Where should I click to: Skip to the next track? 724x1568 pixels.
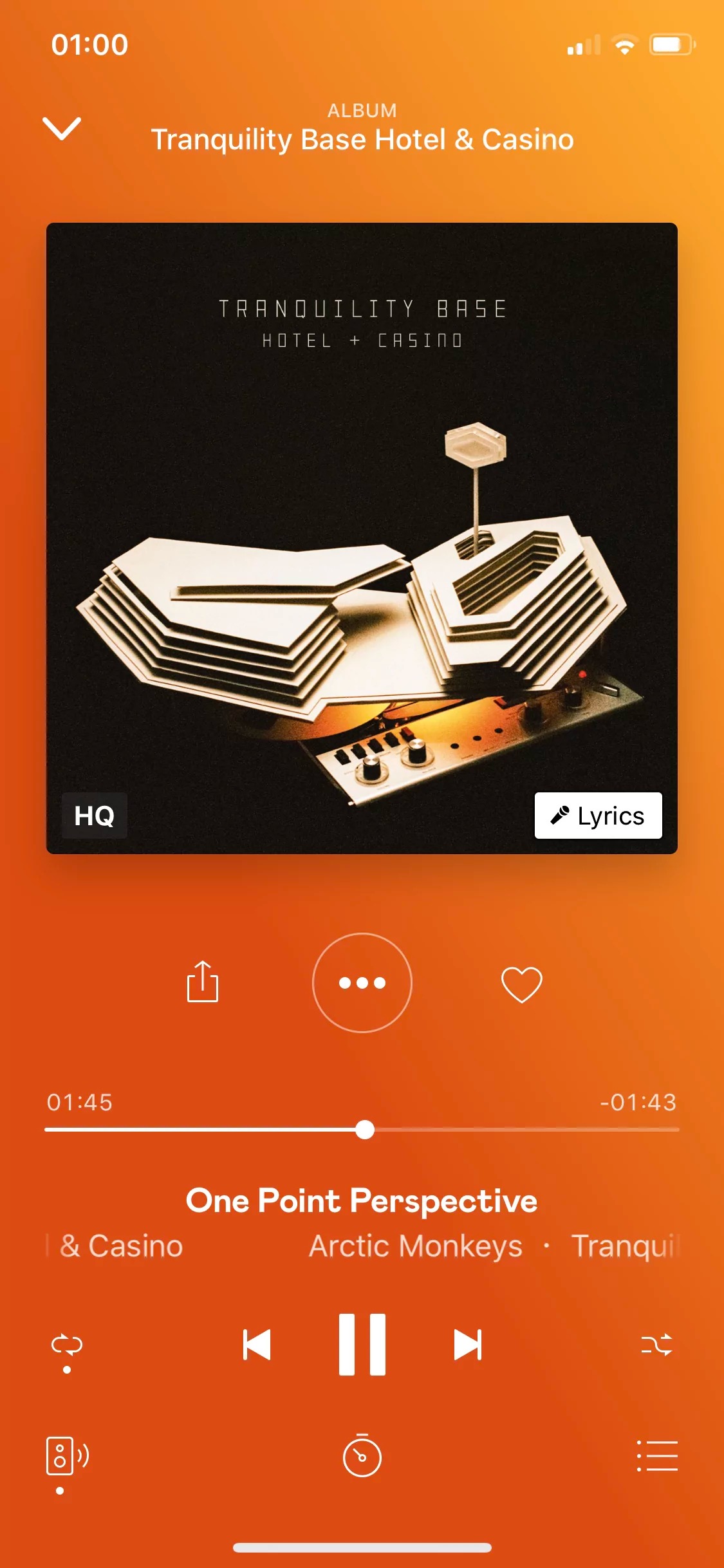tap(468, 1345)
